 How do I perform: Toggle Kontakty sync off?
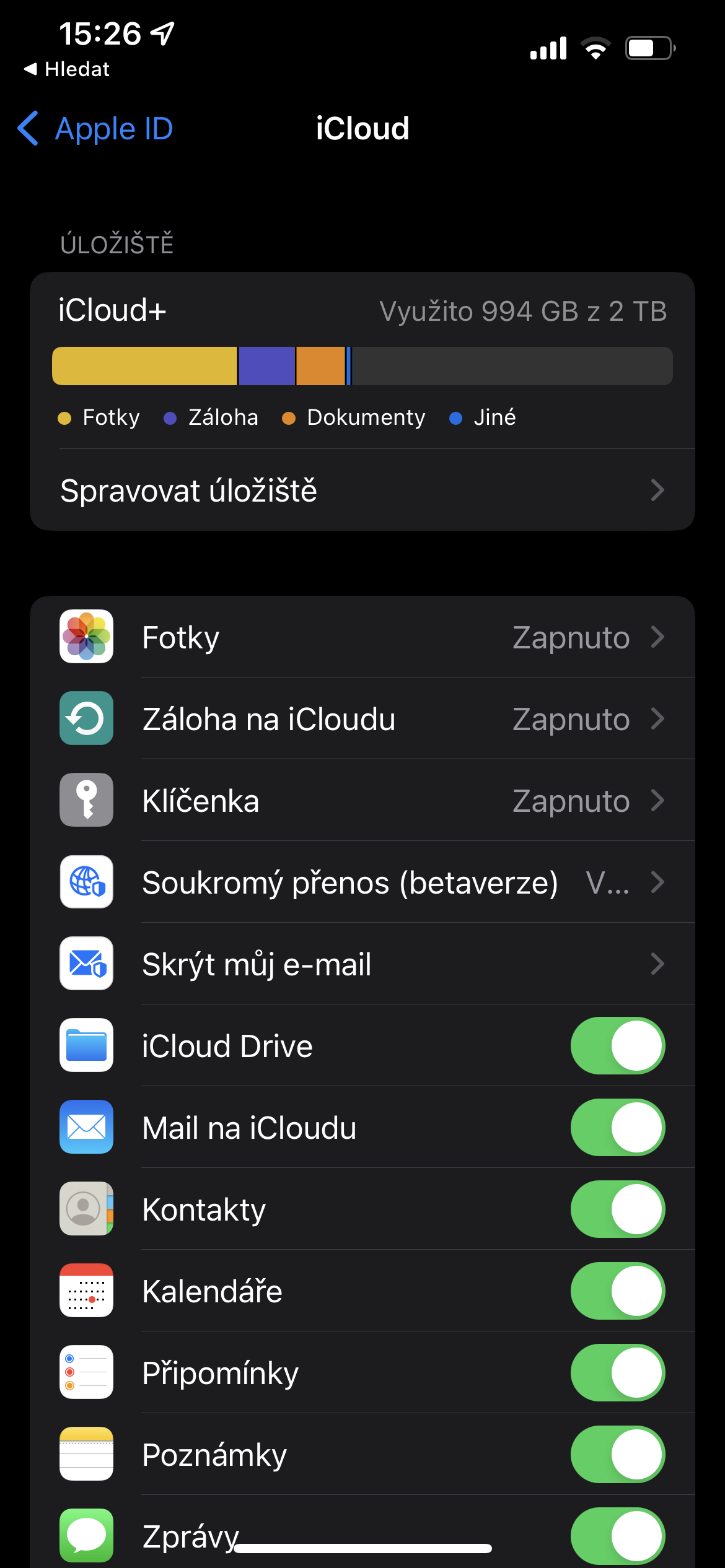pyautogui.click(x=617, y=1209)
